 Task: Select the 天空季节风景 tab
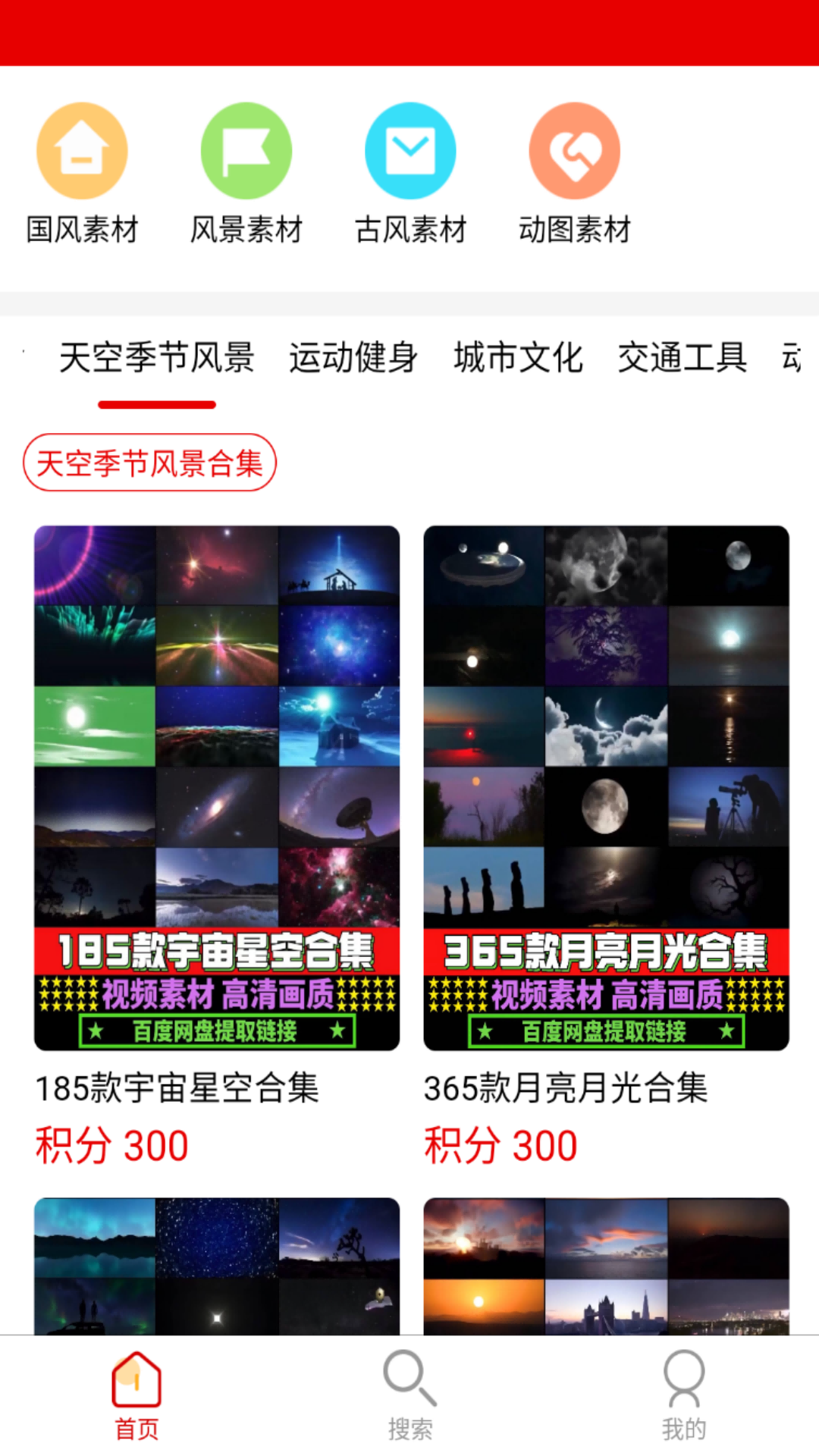click(x=157, y=358)
